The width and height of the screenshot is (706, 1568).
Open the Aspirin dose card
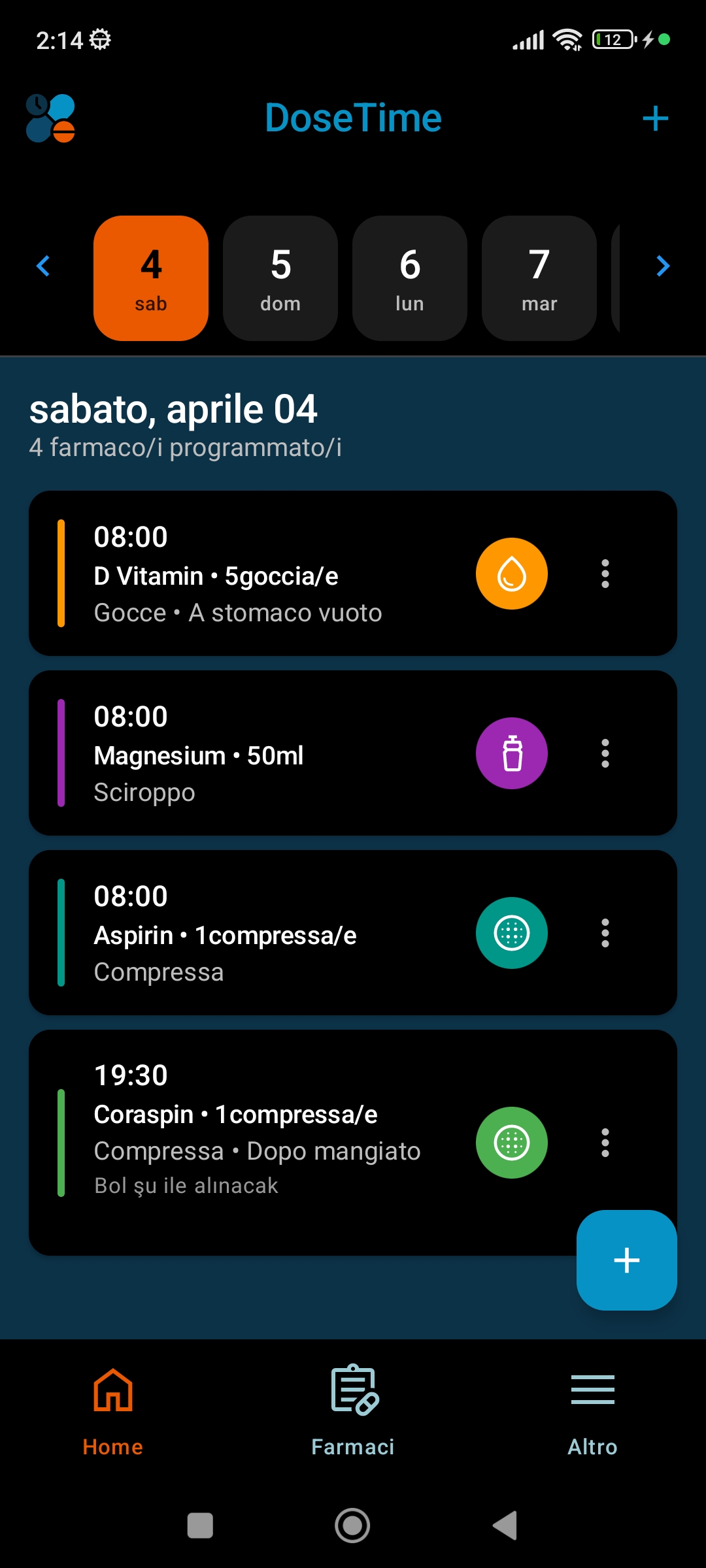pyautogui.click(x=261, y=933)
